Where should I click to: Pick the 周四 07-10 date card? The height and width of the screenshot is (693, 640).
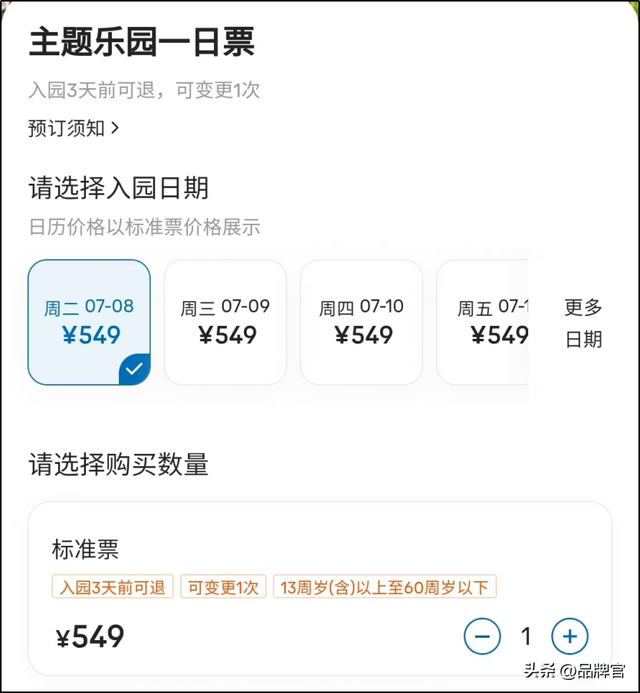pos(361,322)
